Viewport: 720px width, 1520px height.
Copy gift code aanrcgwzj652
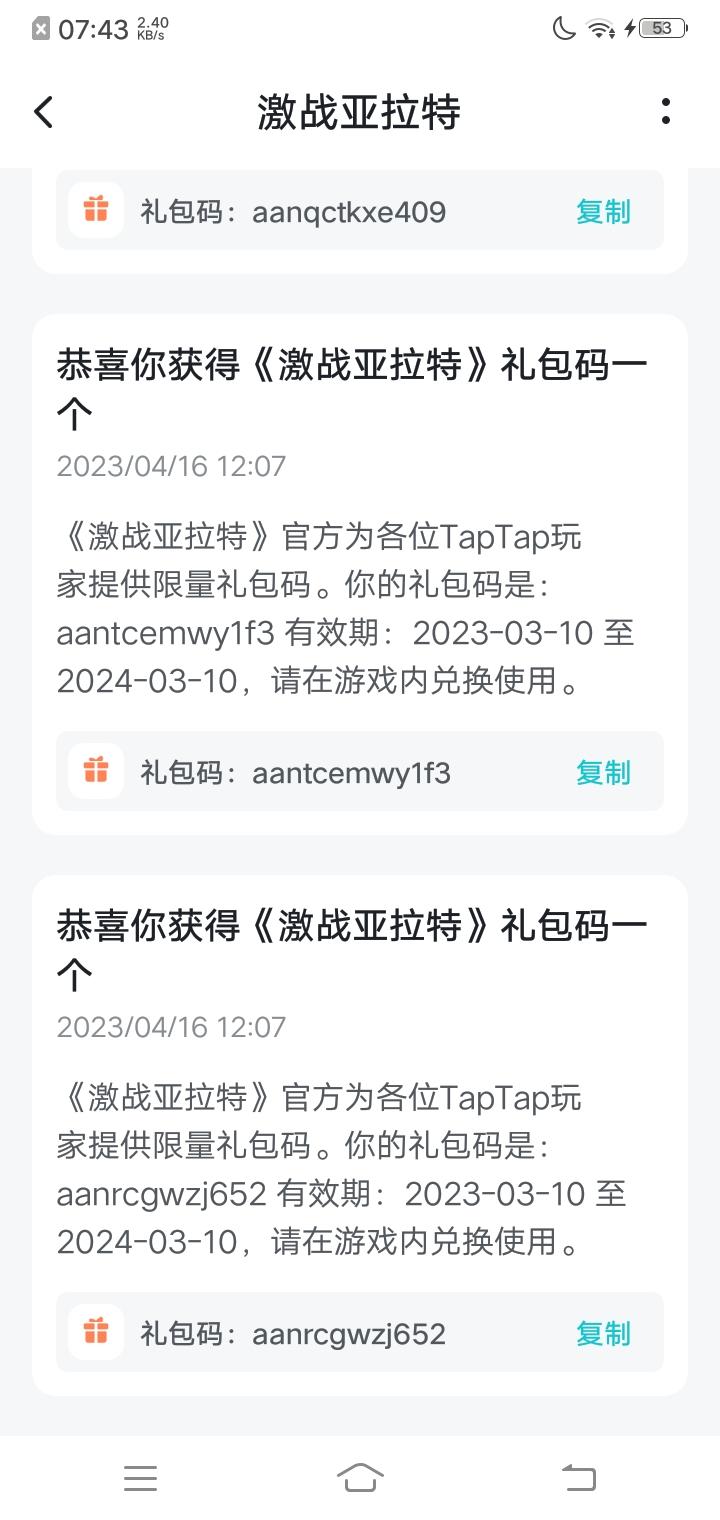click(x=603, y=1334)
